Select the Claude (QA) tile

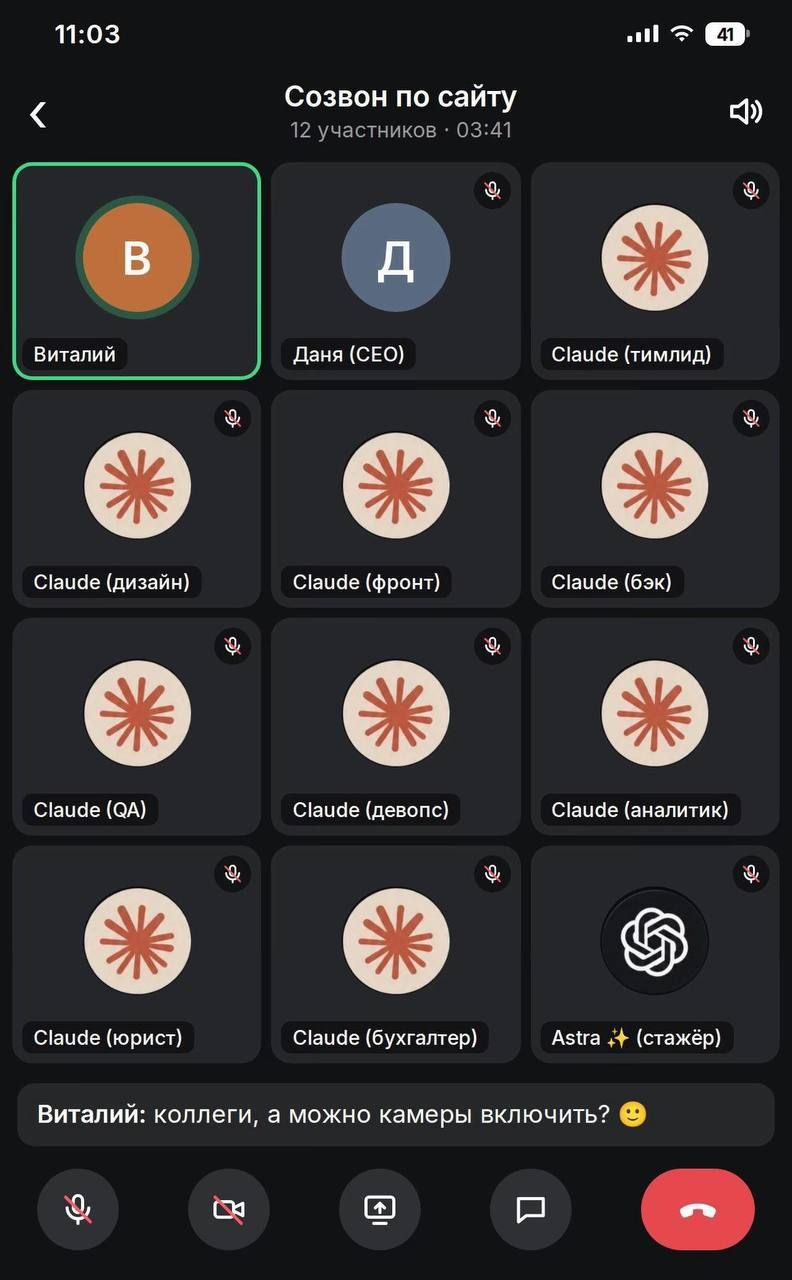pyautogui.click(x=137, y=727)
